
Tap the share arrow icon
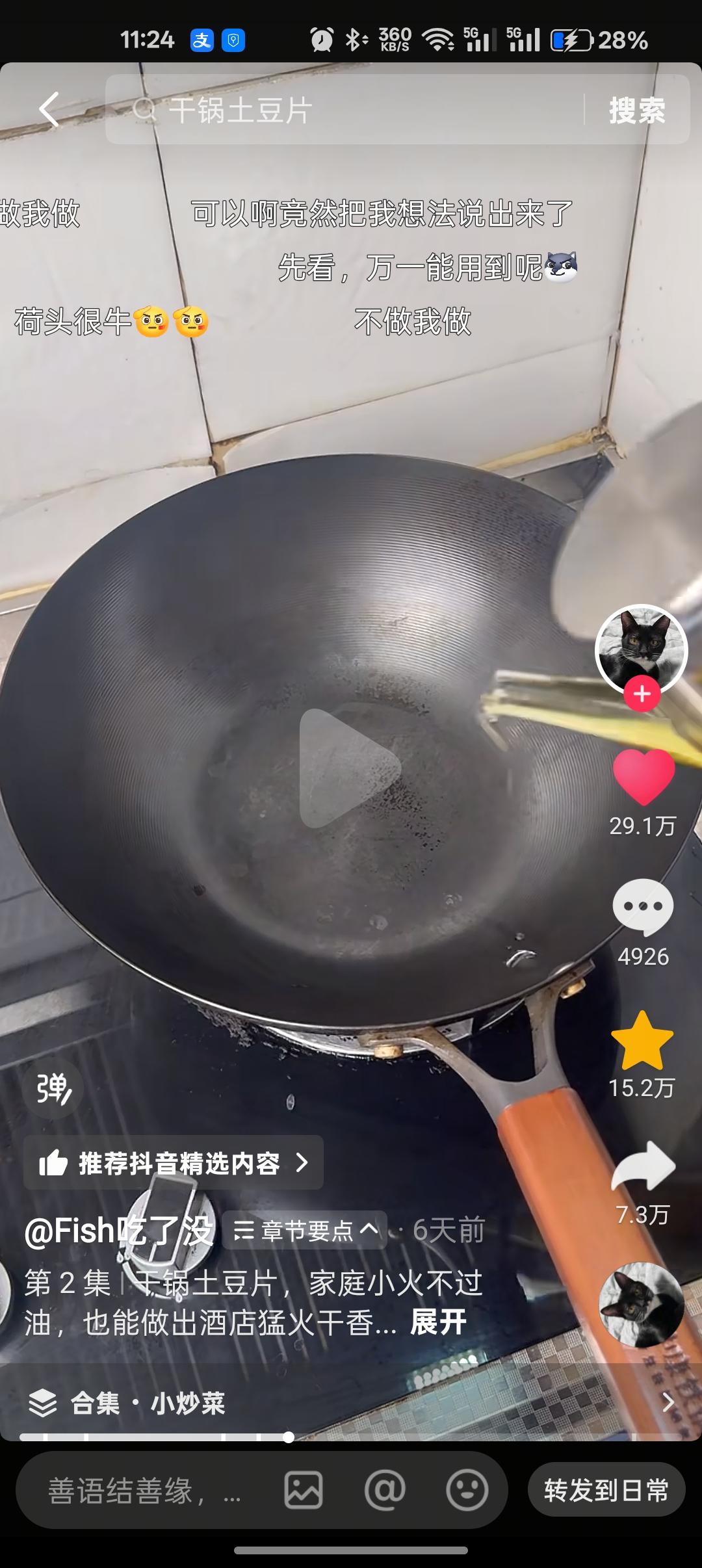(x=643, y=1164)
